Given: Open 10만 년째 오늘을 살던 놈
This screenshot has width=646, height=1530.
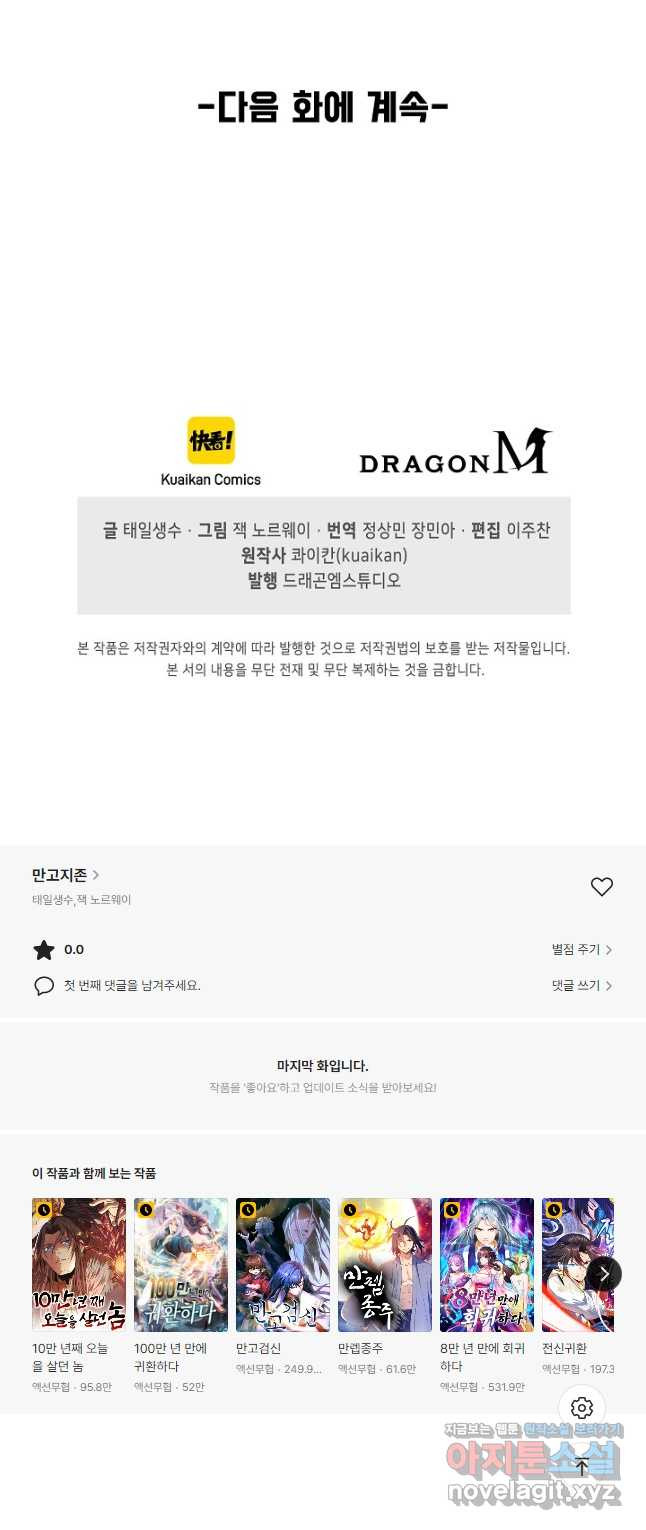Looking at the screenshot, I should [x=79, y=1265].
